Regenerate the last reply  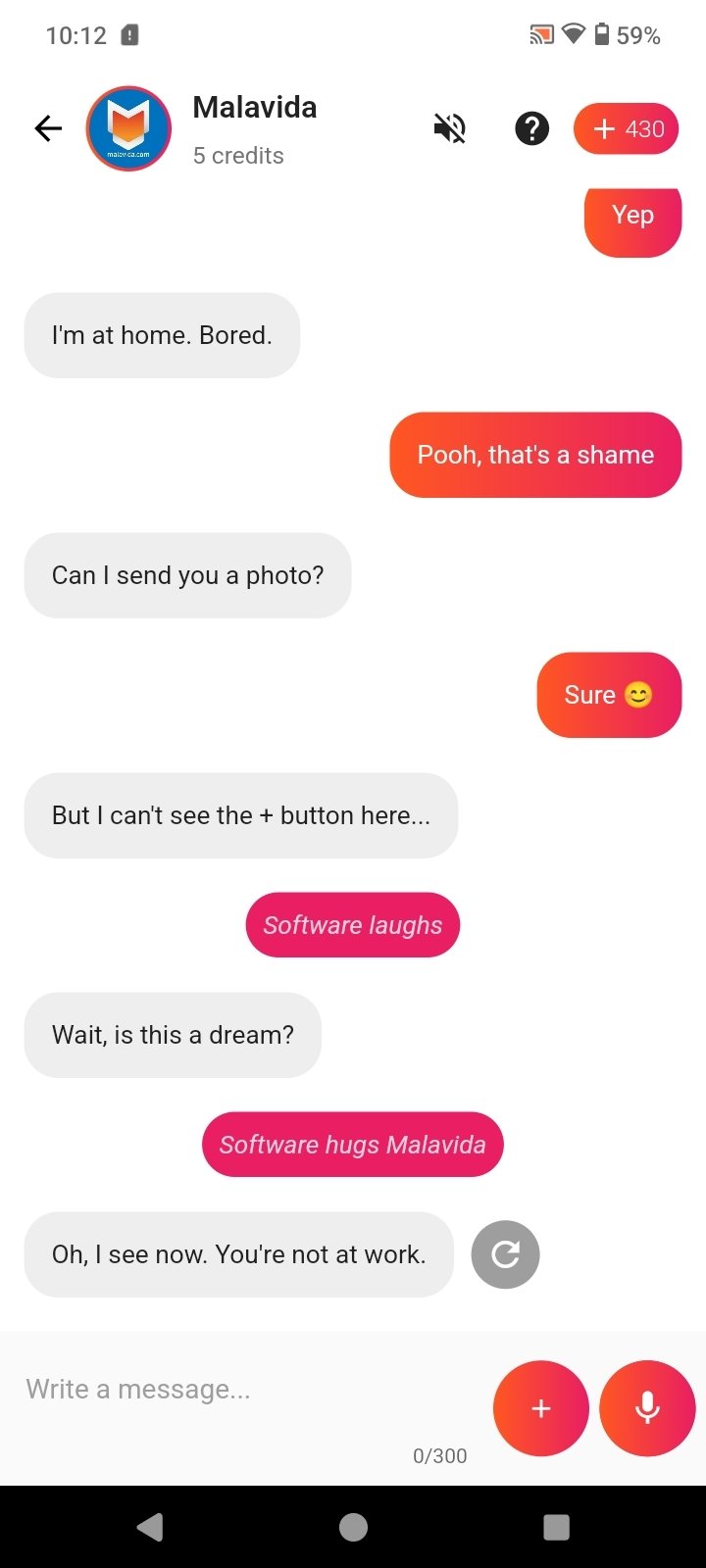point(505,1254)
